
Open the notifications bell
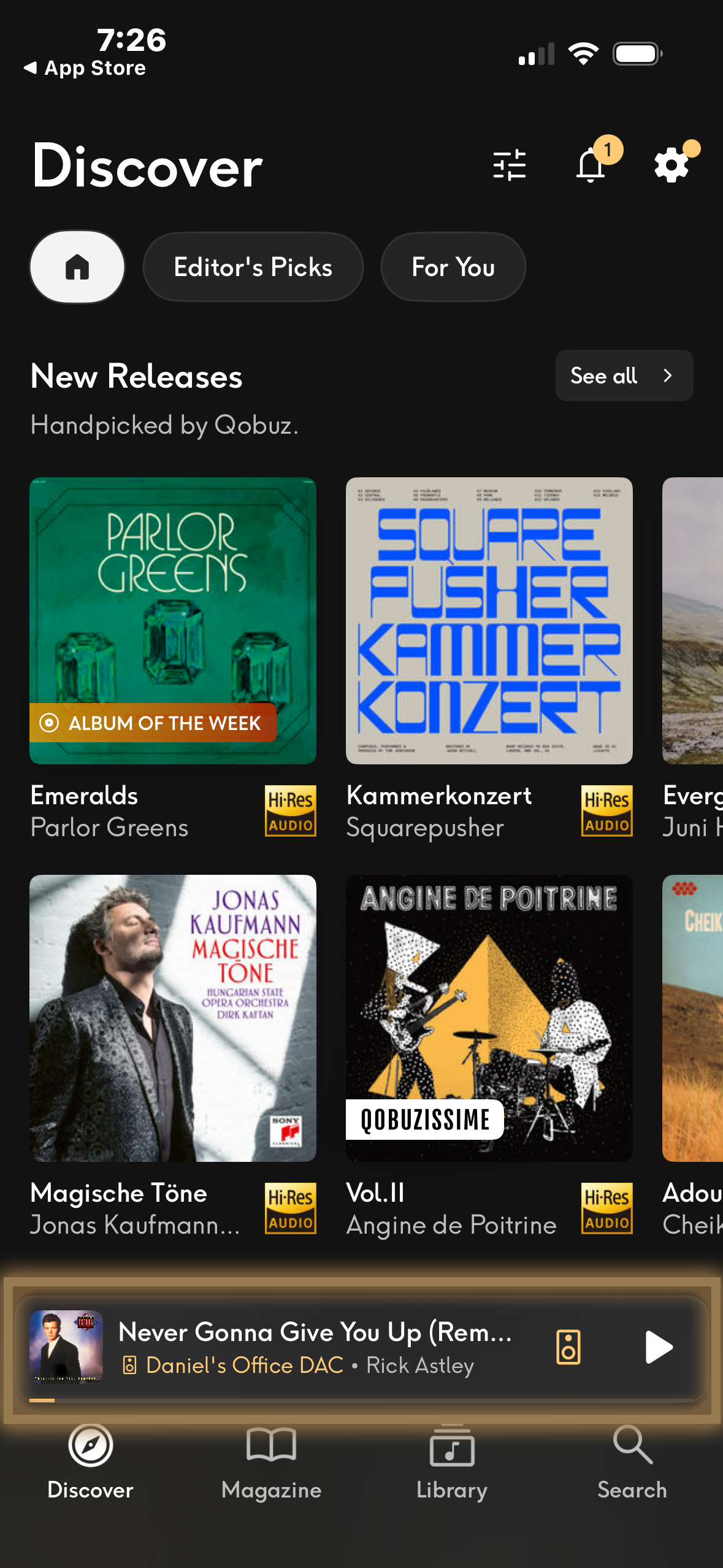tap(591, 166)
